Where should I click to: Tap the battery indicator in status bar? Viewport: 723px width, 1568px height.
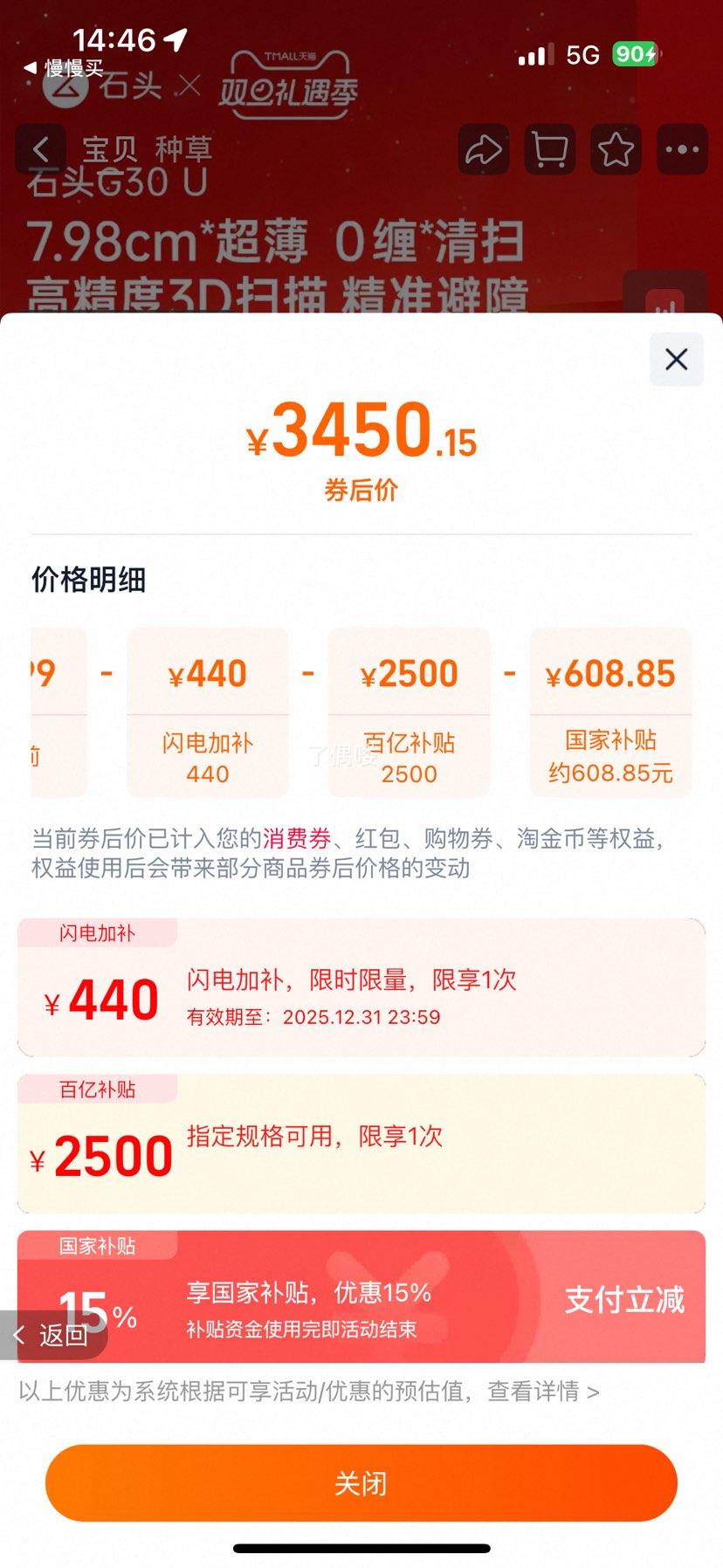click(x=637, y=55)
